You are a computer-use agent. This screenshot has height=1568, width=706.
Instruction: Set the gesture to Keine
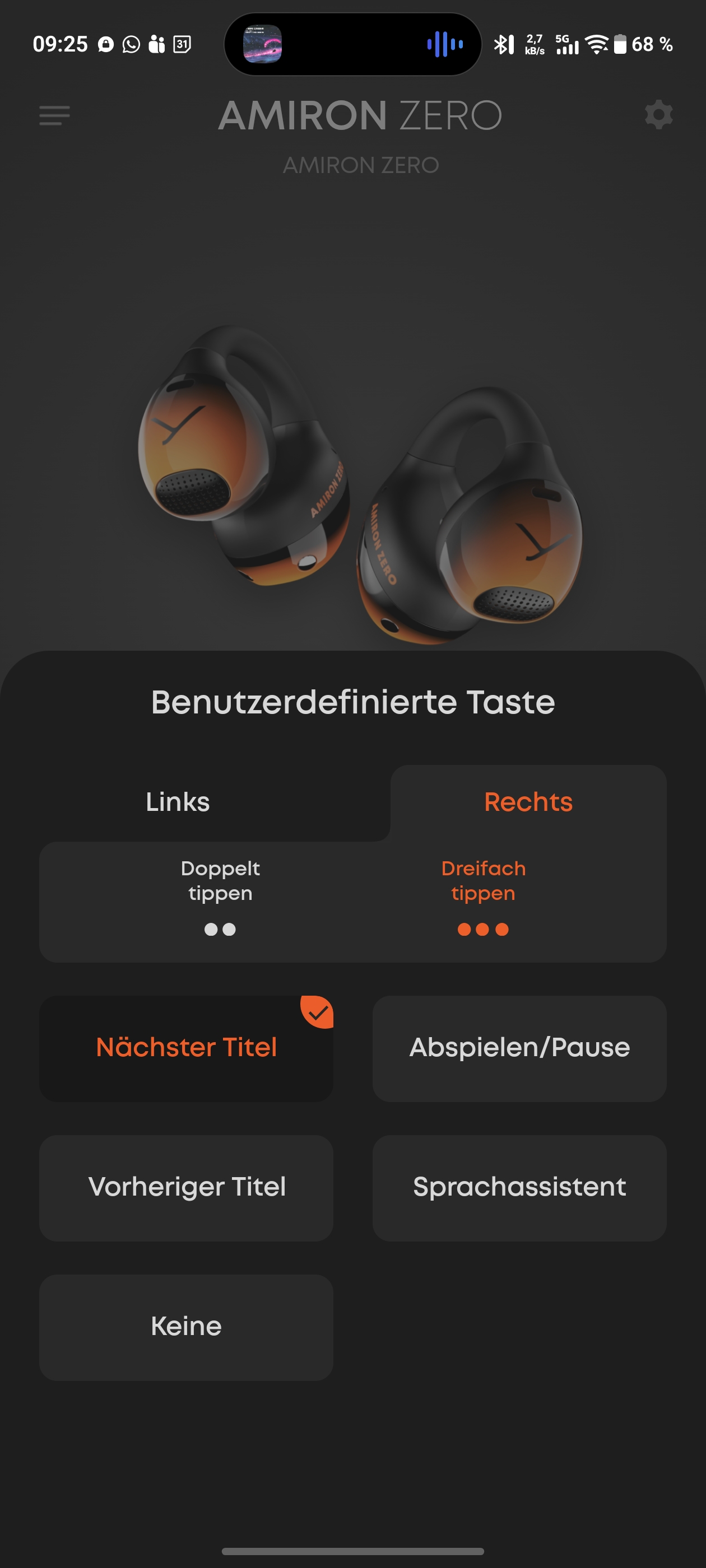187,1327
